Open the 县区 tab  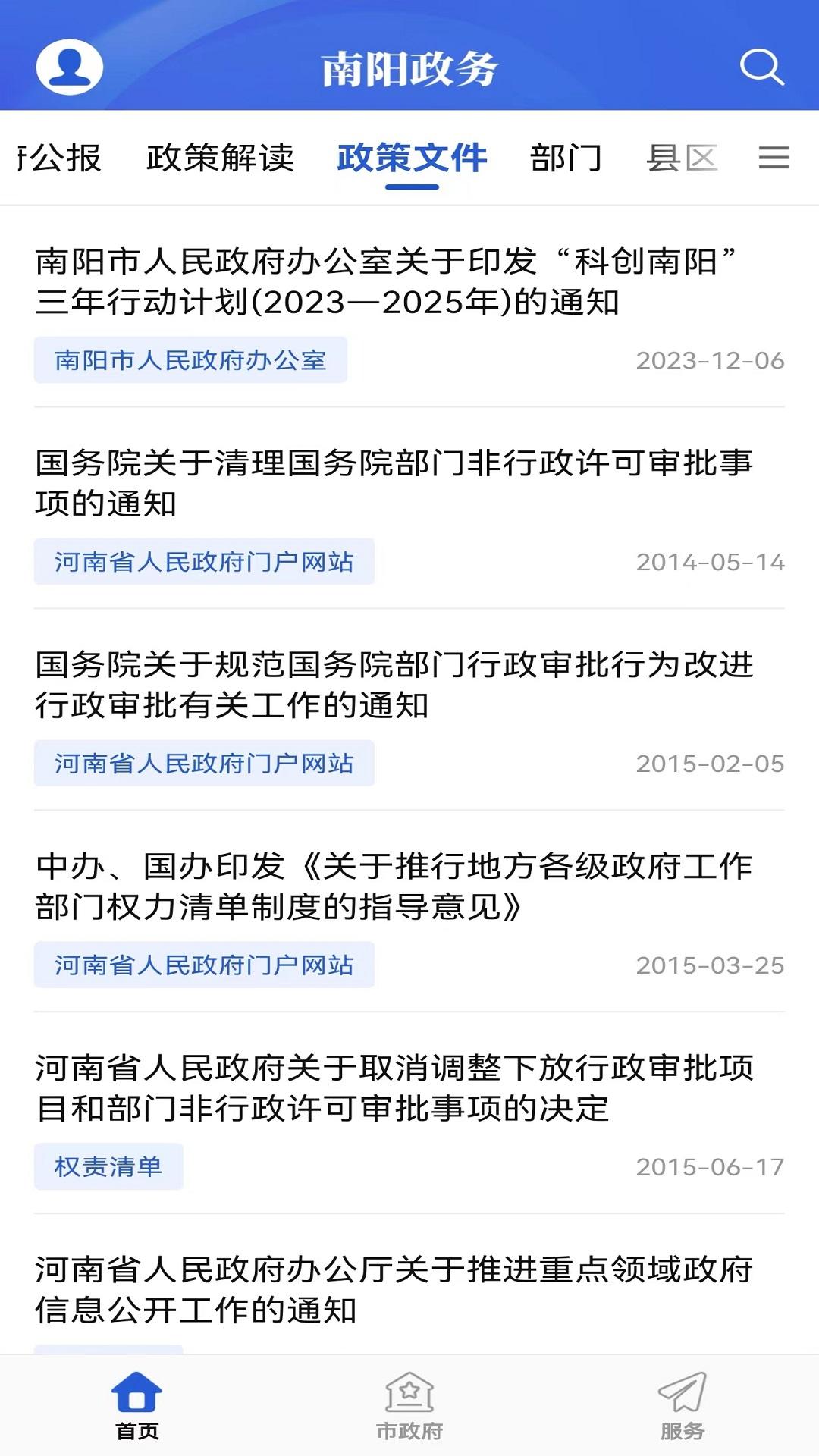coord(682,159)
